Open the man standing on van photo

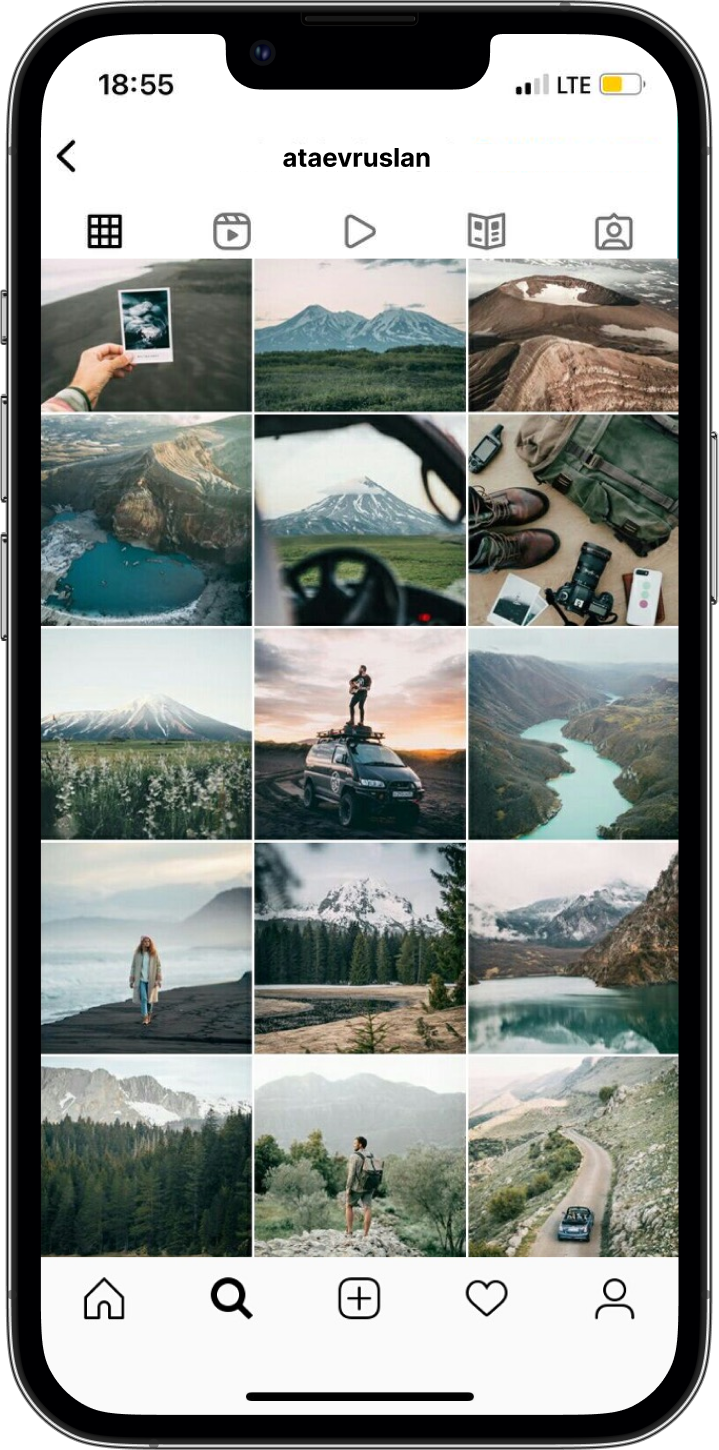pyautogui.click(x=359, y=733)
